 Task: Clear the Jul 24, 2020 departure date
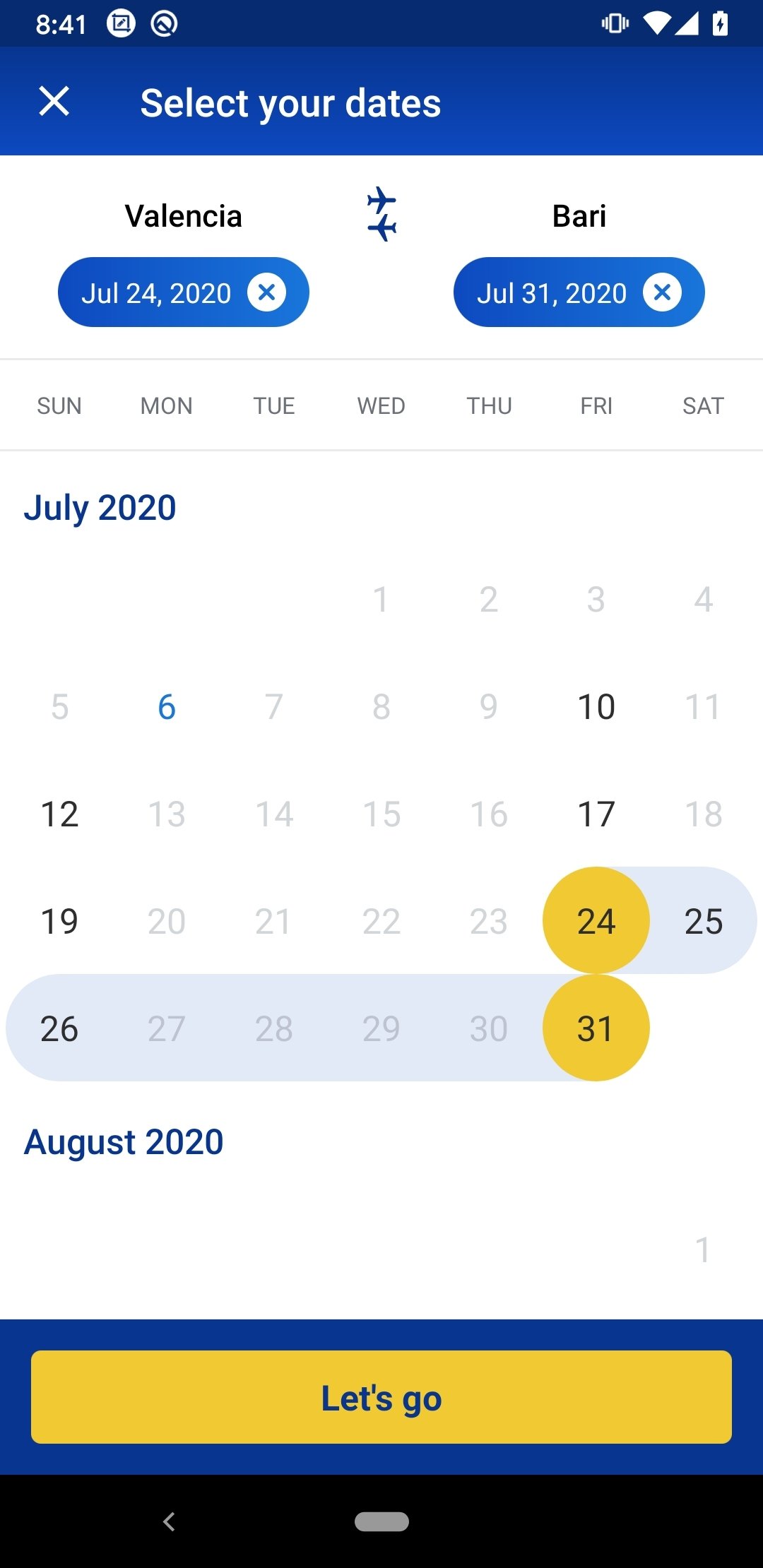(x=266, y=292)
